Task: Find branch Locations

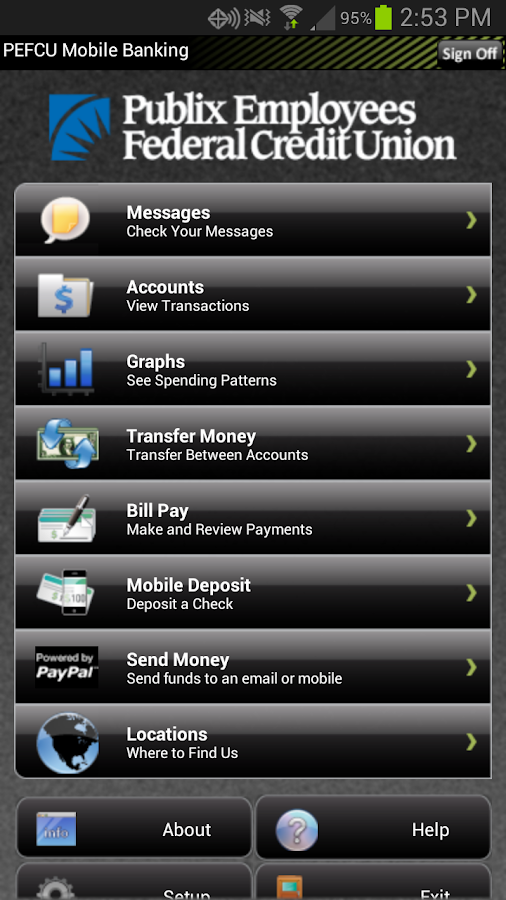Action: (253, 742)
